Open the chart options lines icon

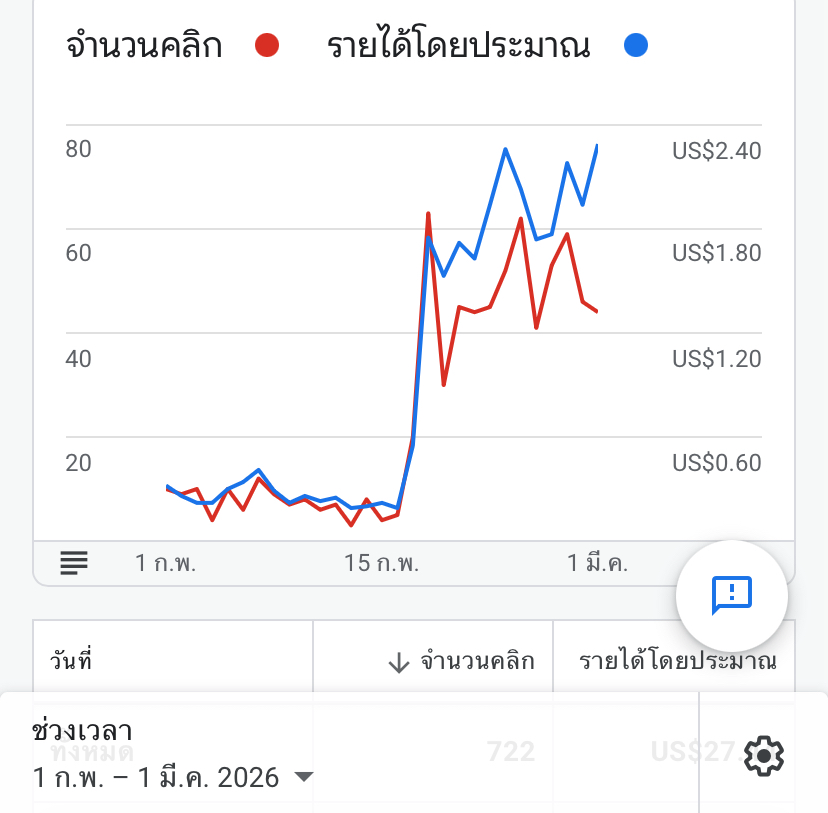point(74,563)
